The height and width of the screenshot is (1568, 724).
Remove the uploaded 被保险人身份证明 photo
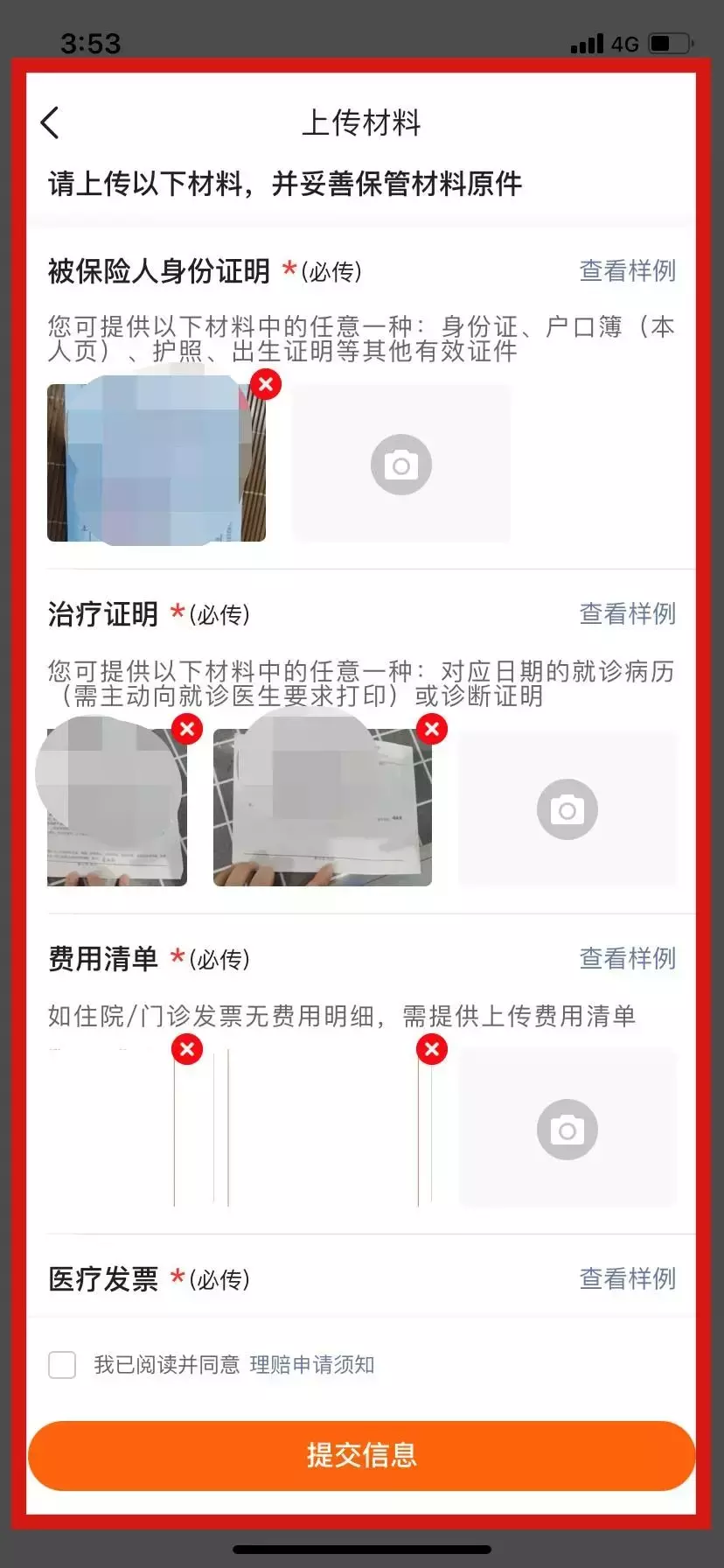[266, 384]
